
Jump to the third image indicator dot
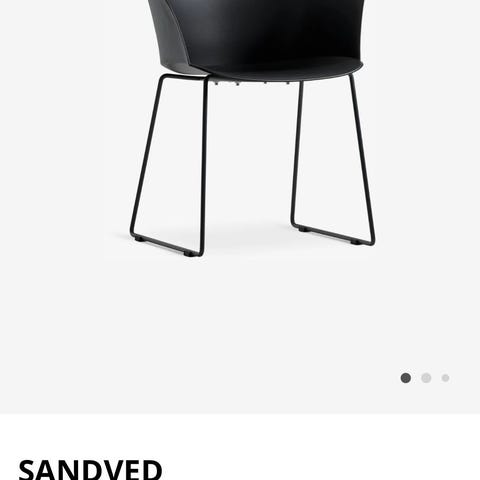click(445, 378)
